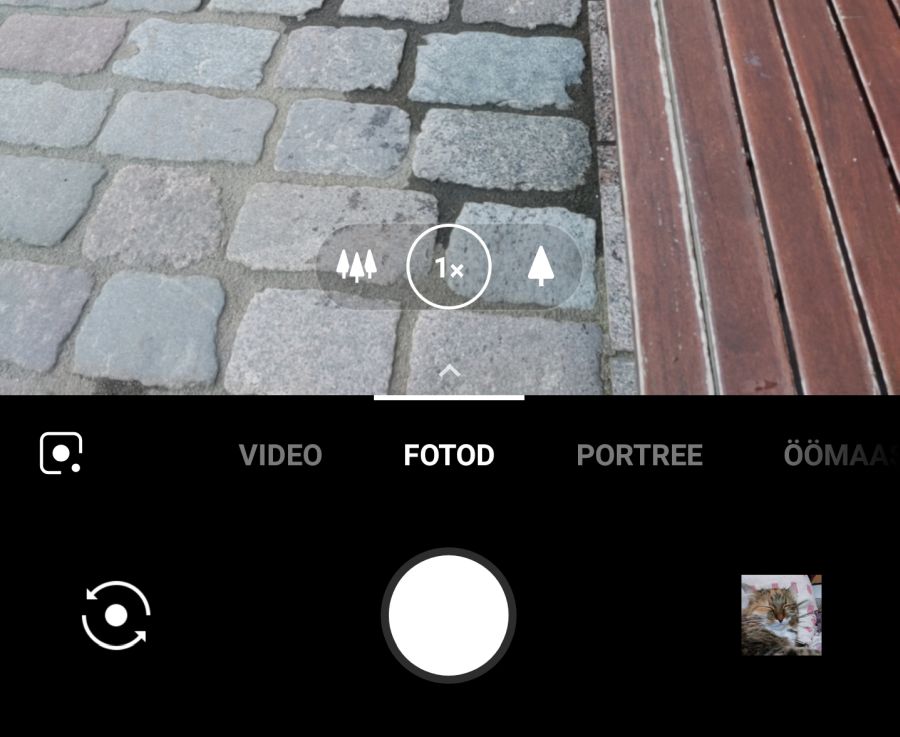Take a photo with the shutter button

pyautogui.click(x=449, y=615)
